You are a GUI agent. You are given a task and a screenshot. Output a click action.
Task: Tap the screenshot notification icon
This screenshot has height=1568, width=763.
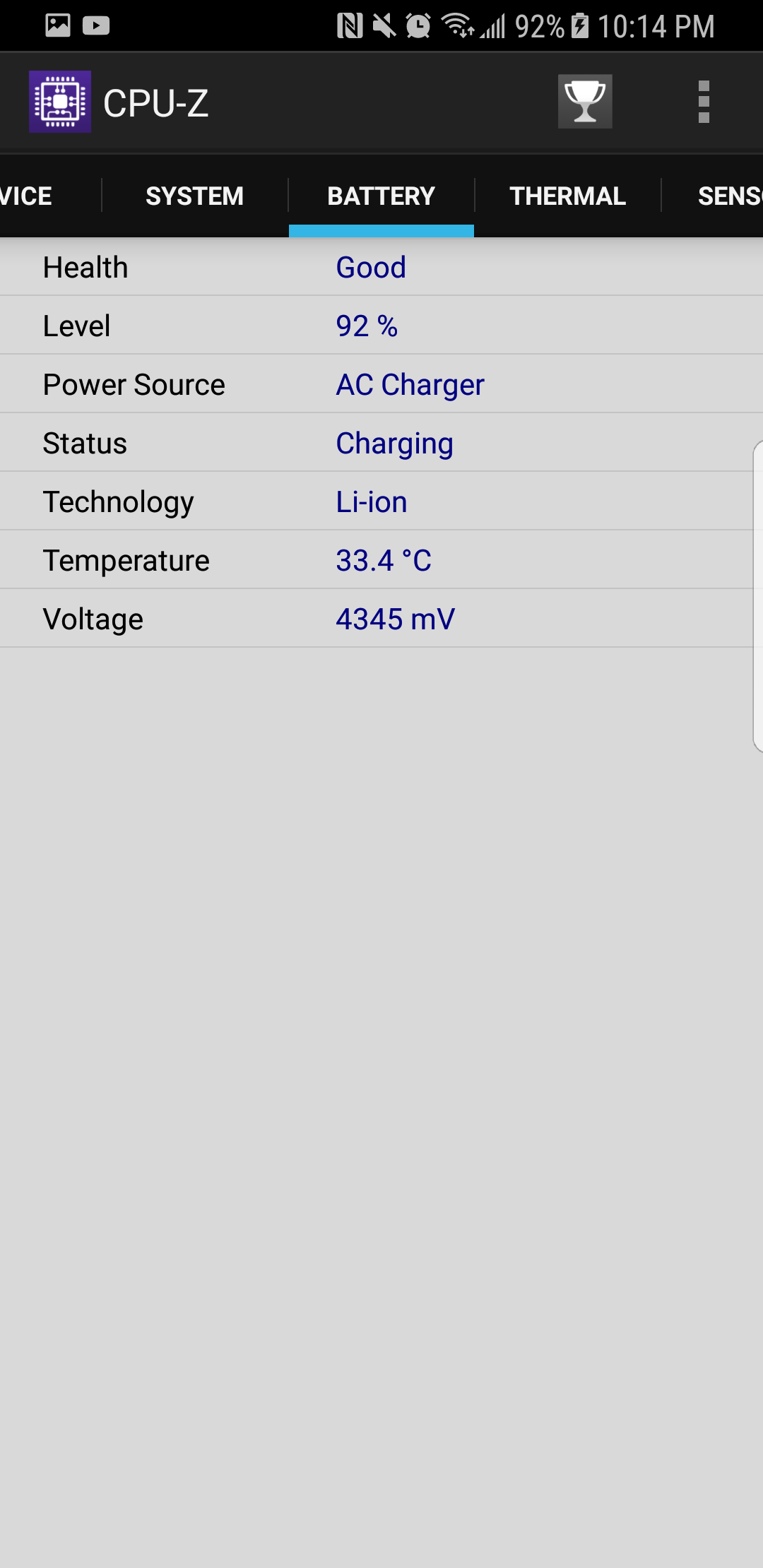59,24
